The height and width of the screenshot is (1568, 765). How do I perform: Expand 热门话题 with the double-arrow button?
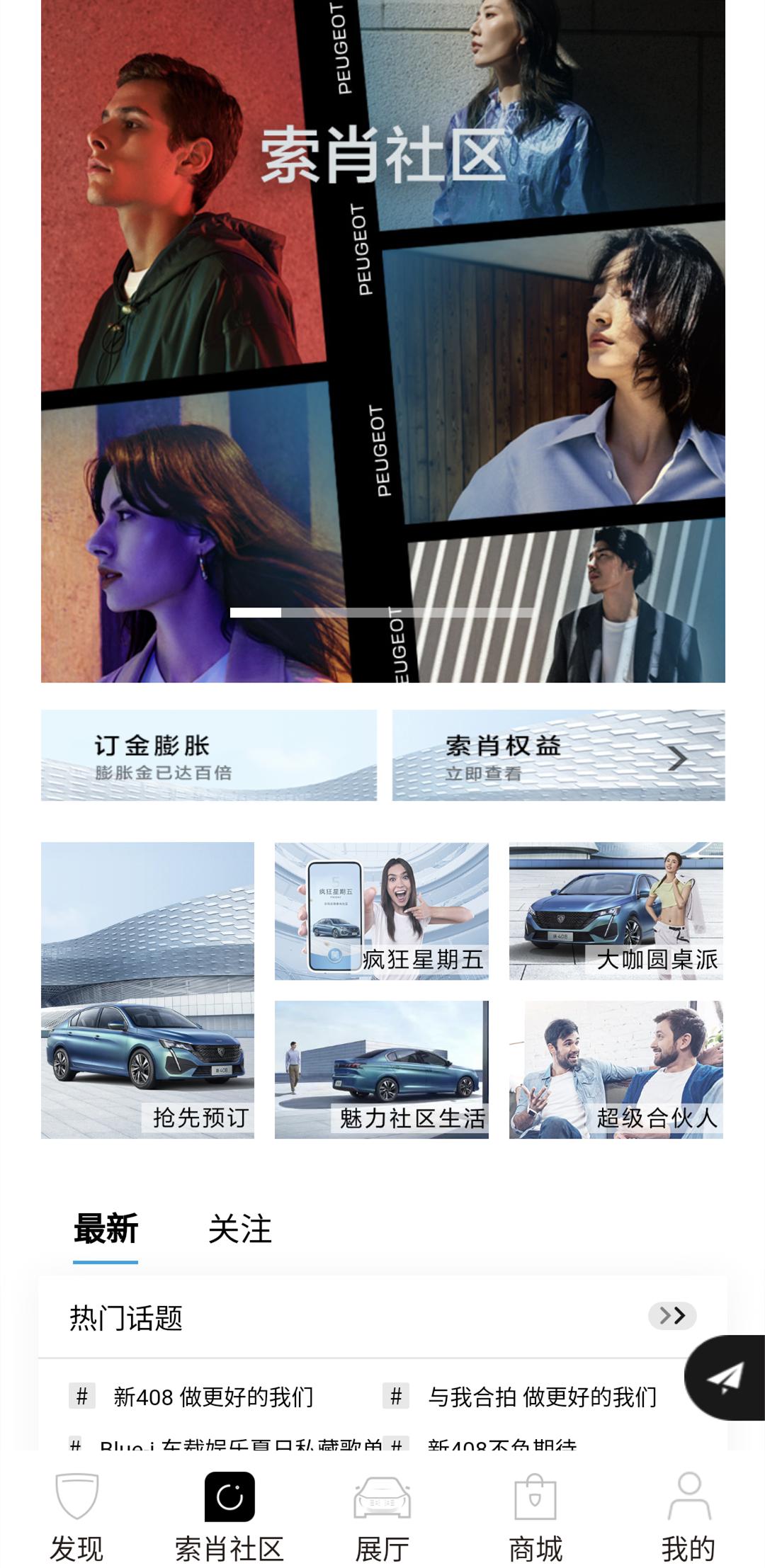[x=671, y=1316]
